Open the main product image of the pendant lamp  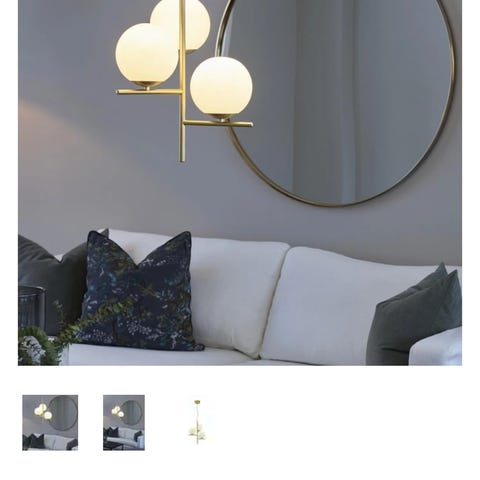tap(240, 183)
